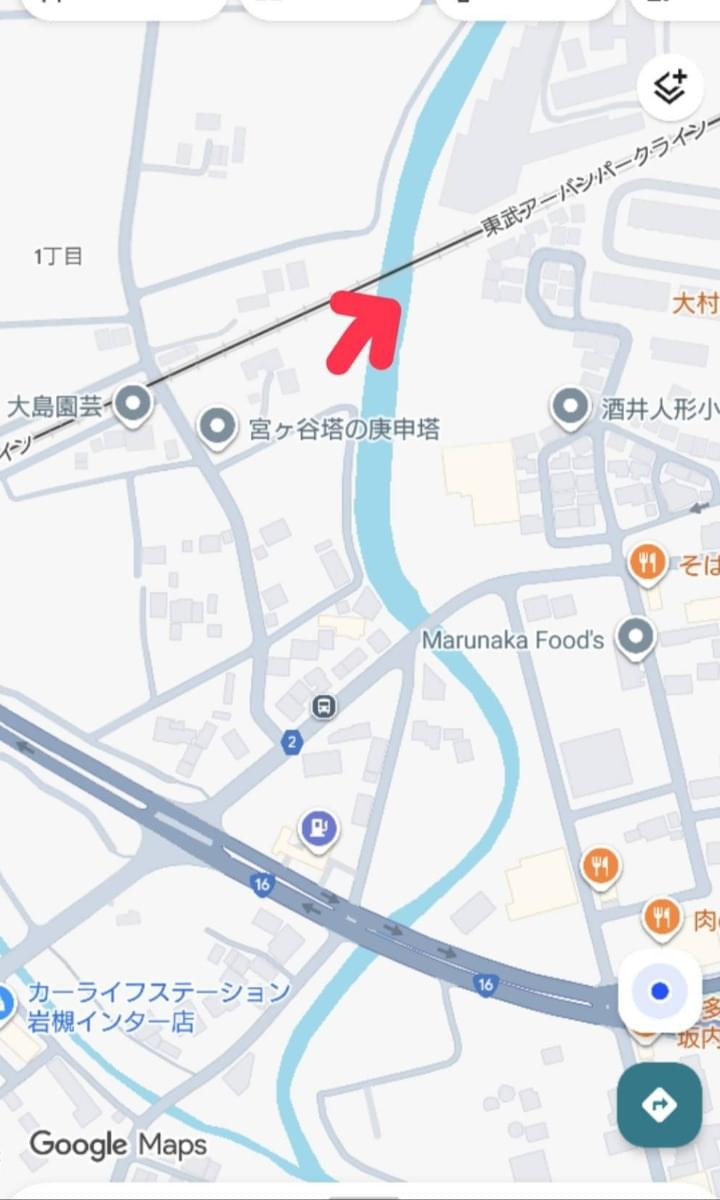Image resolution: width=720 pixels, height=1200 pixels.
Task: Open the directions floating button
Action: 659,1104
